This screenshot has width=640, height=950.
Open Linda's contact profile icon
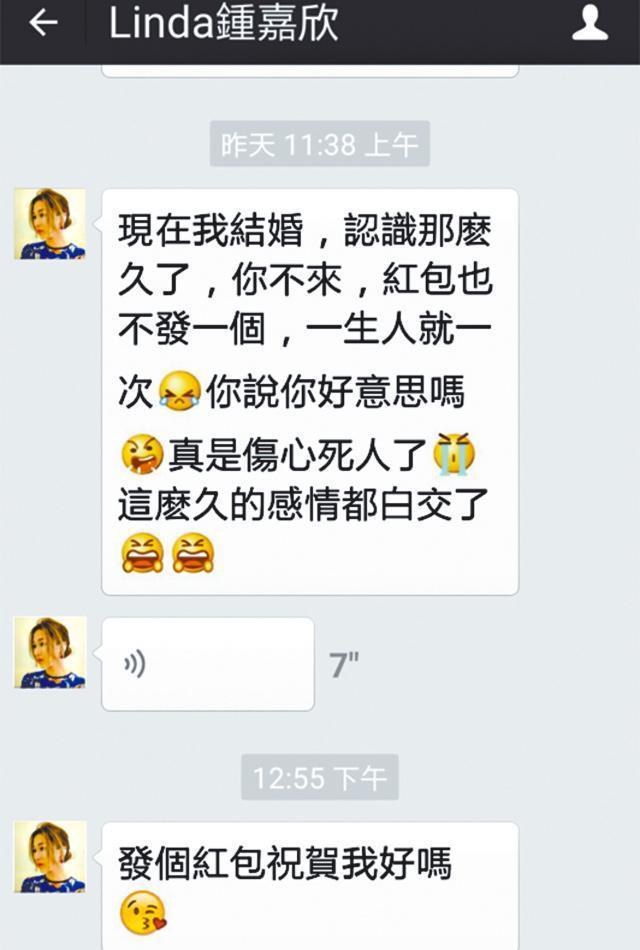click(x=589, y=24)
